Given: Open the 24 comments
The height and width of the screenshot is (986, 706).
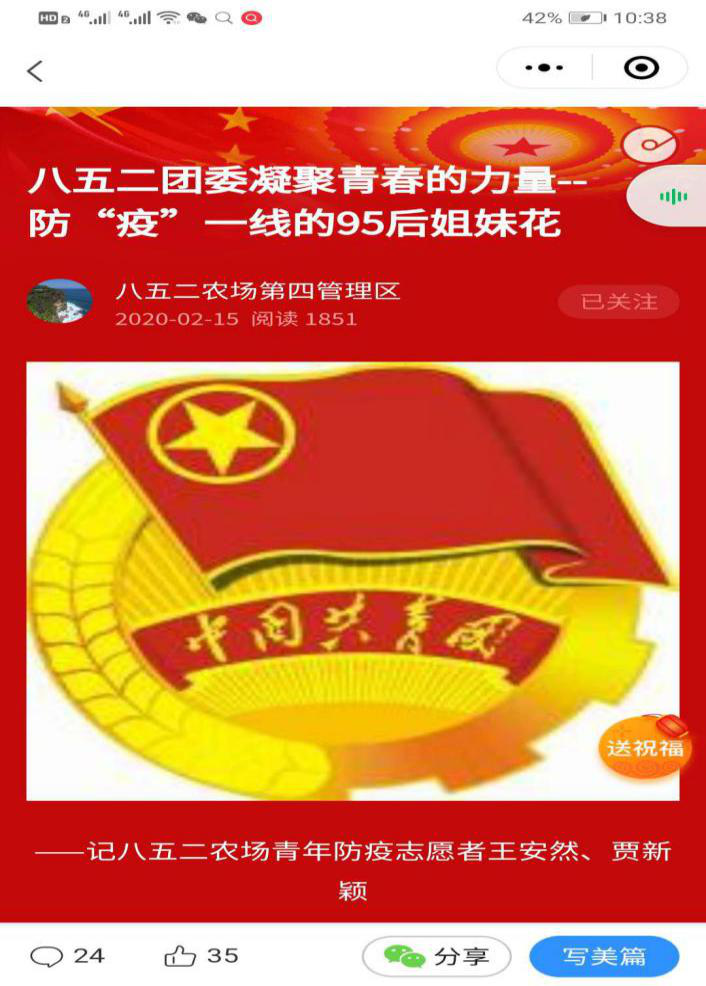Looking at the screenshot, I should coord(68,956).
